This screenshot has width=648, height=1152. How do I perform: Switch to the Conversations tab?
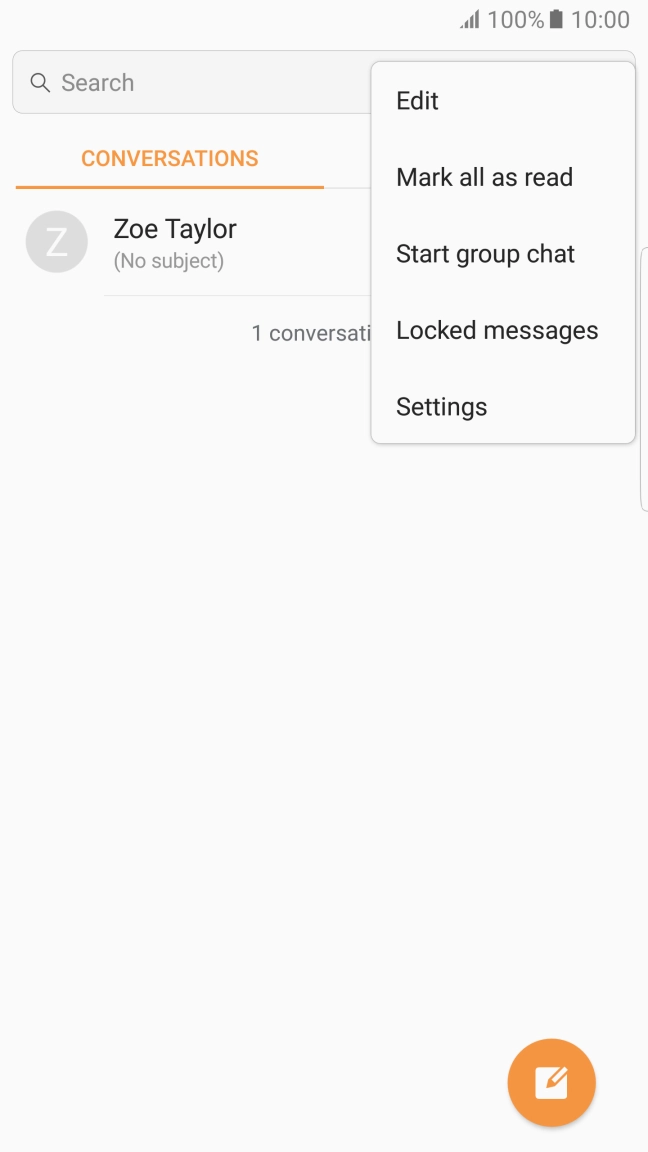coord(170,159)
